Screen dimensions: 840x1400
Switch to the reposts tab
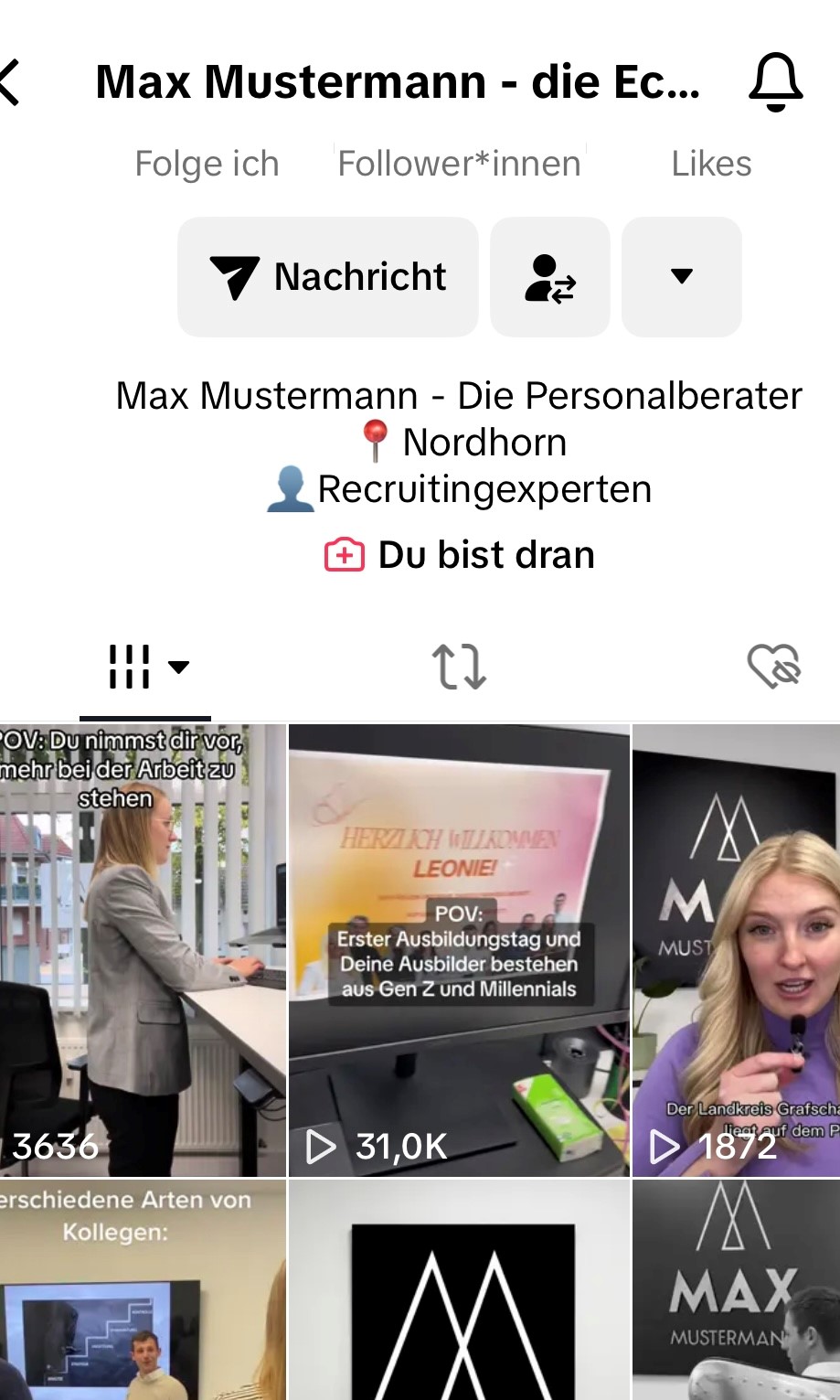click(459, 667)
